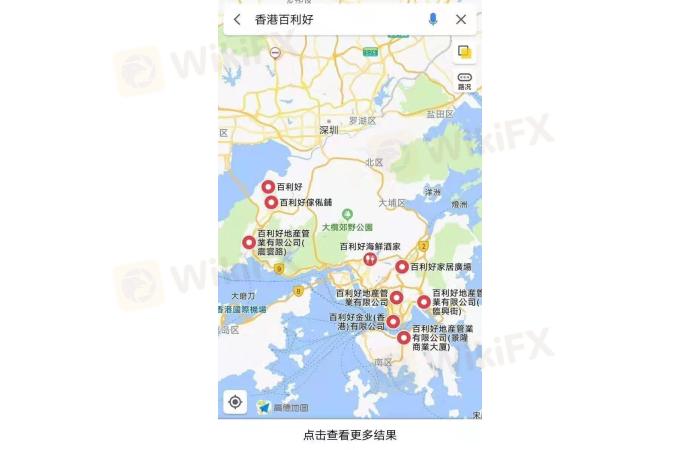The width and height of the screenshot is (700, 450).
Task: Open the map layers button
Action: point(464,52)
